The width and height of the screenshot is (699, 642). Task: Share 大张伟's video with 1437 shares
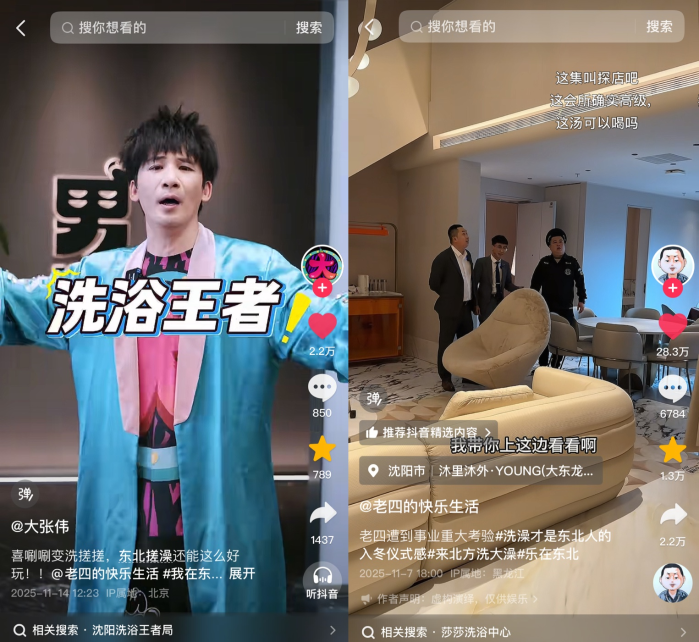tap(322, 514)
